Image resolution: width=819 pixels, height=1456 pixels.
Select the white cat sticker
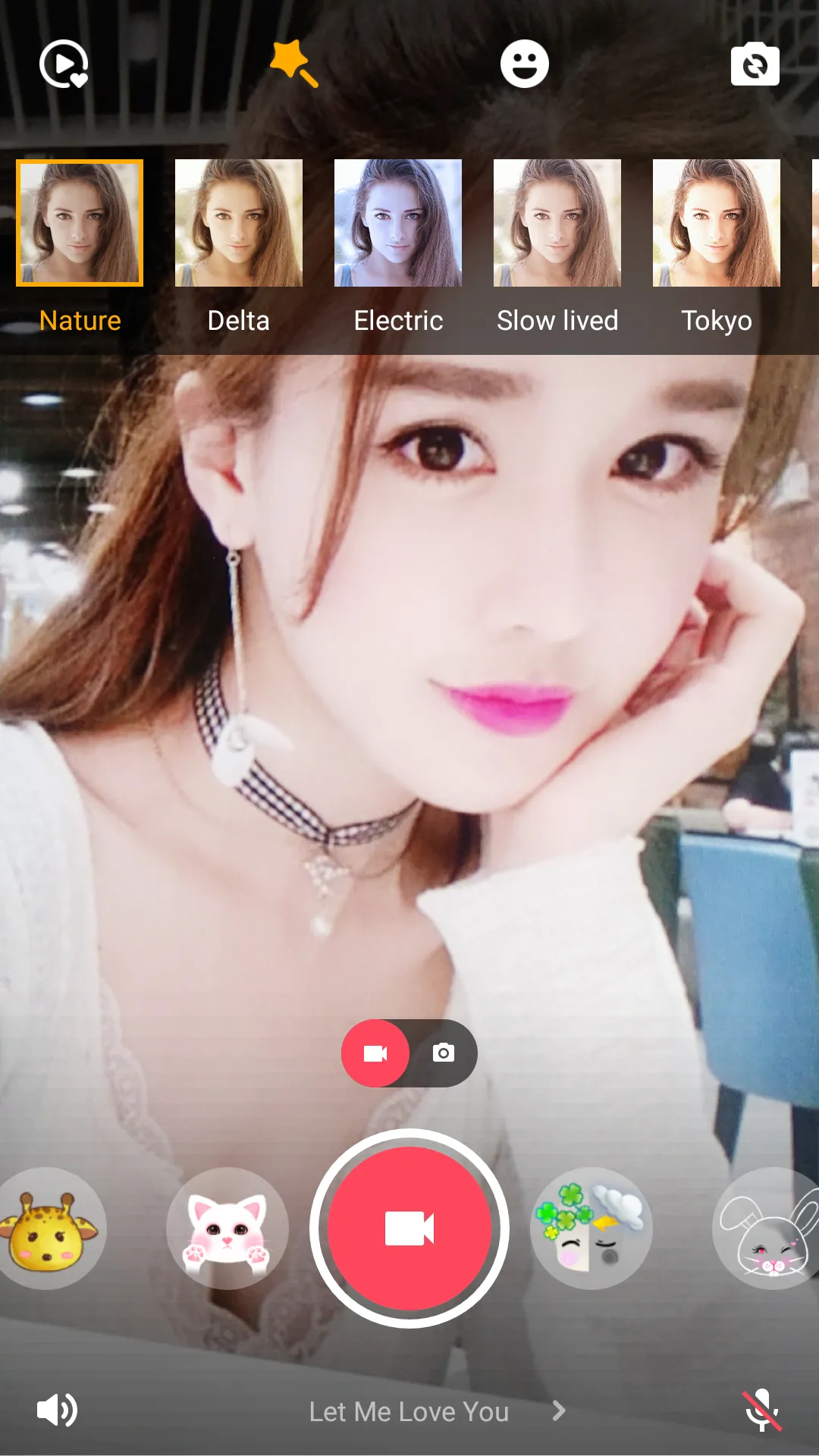(x=229, y=1228)
